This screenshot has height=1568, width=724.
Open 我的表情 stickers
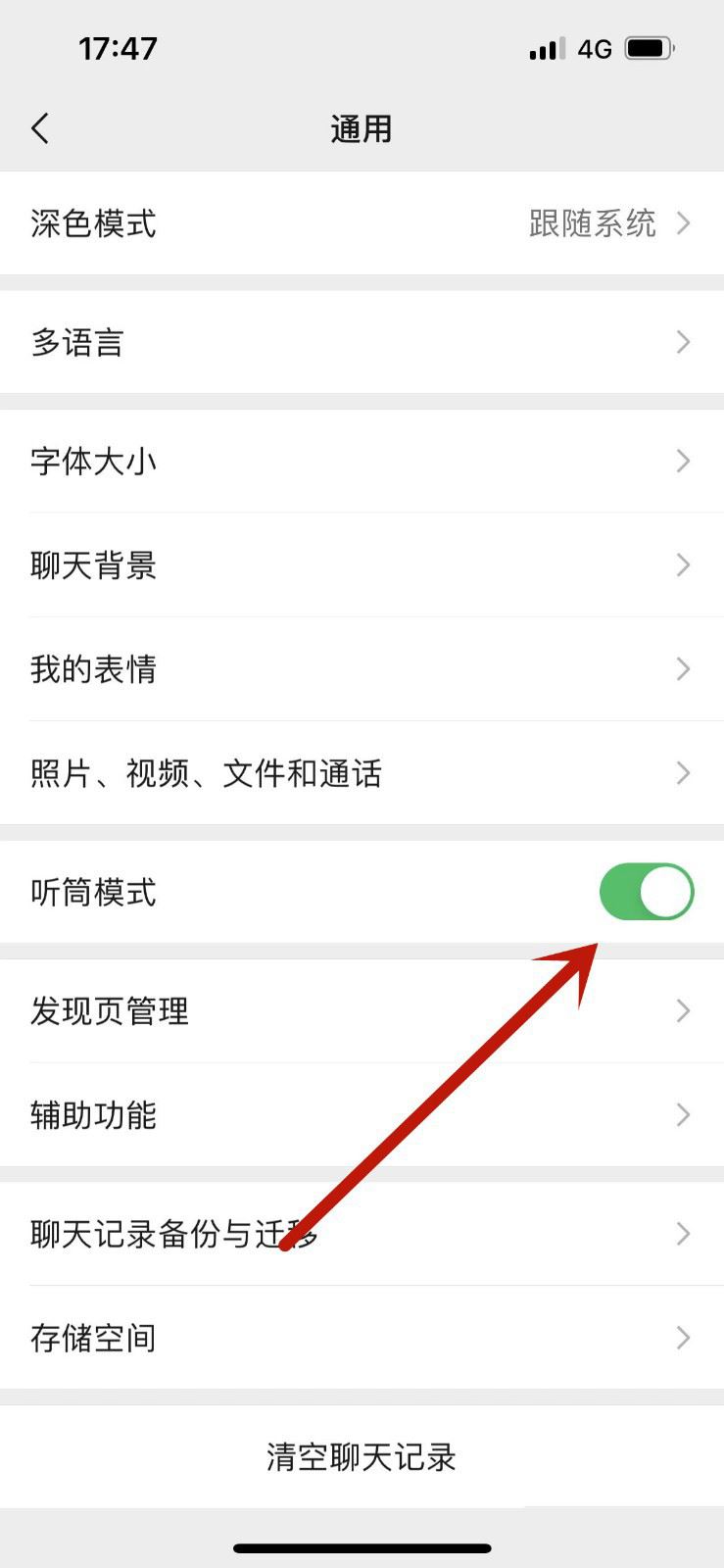(362, 669)
